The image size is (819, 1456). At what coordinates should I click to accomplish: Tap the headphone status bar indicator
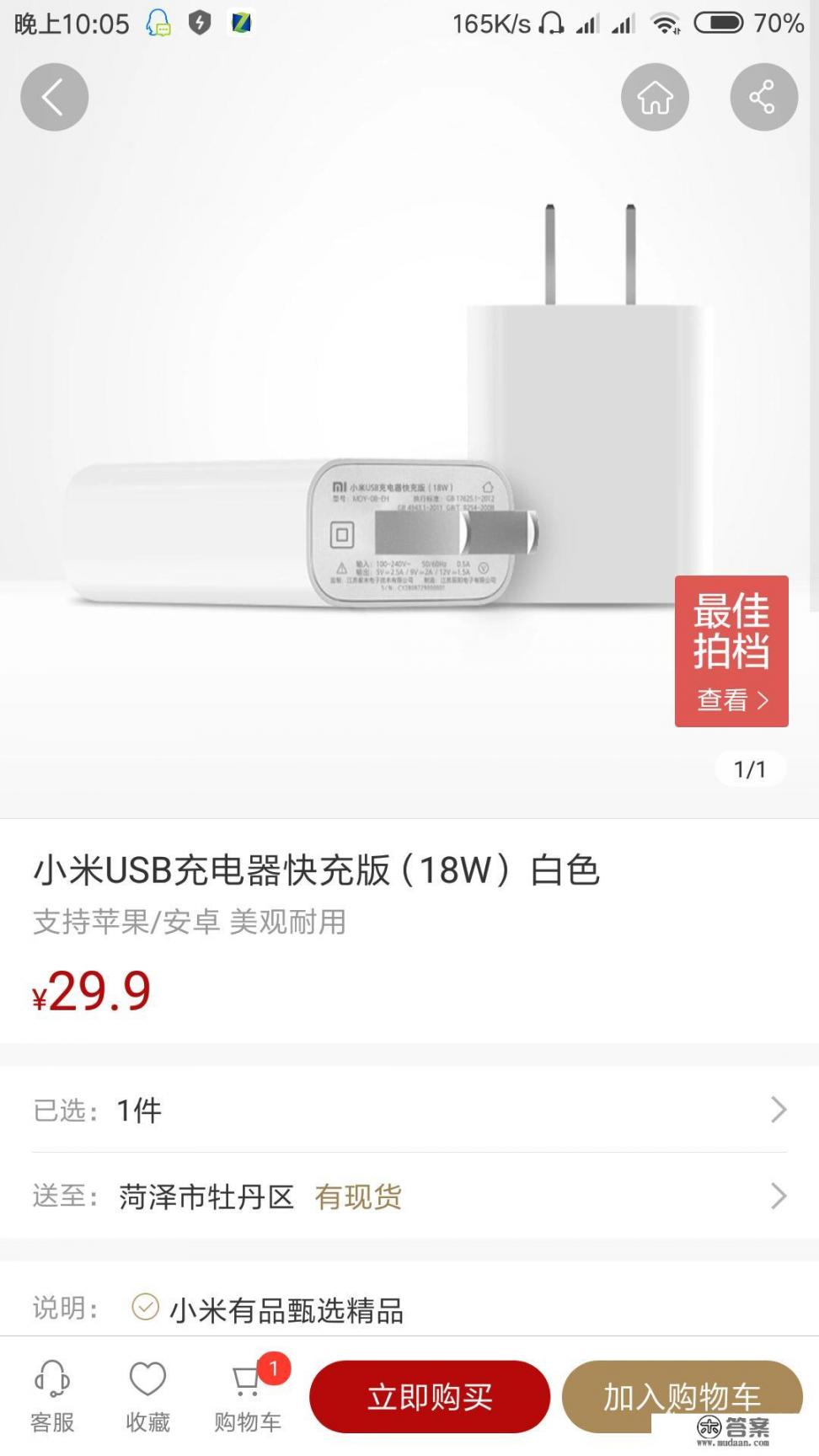[550, 23]
